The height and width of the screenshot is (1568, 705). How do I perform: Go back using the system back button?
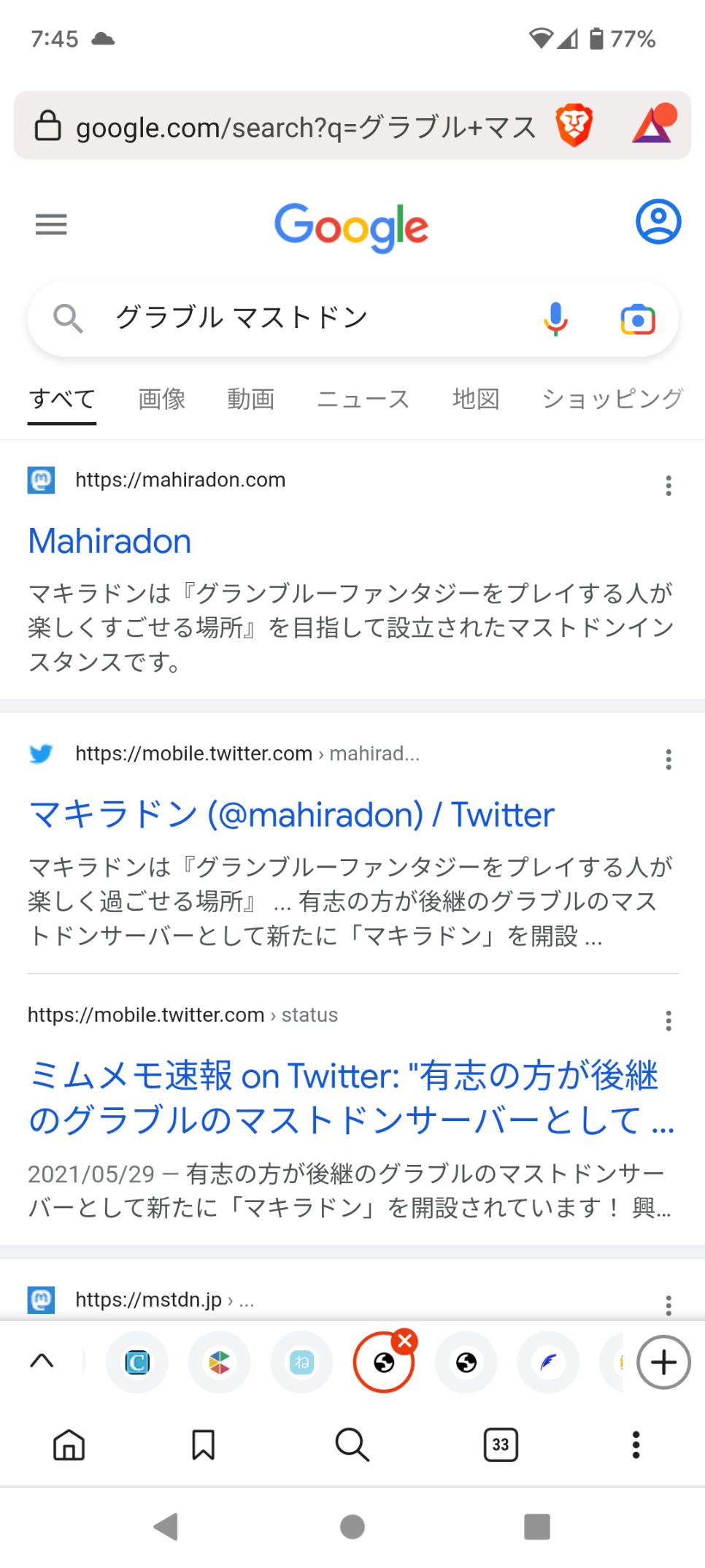(x=166, y=1526)
